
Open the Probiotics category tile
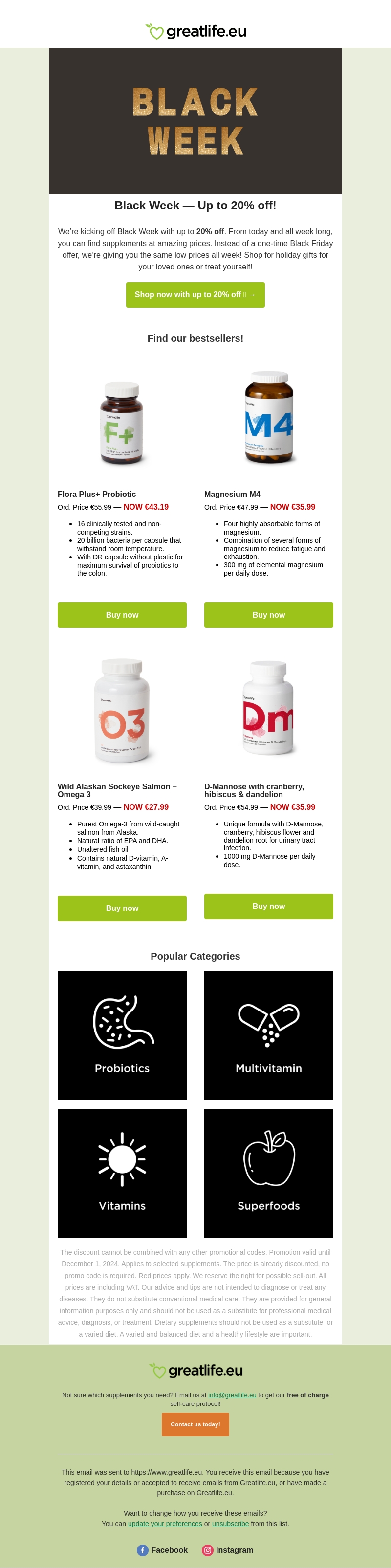[x=122, y=1035]
